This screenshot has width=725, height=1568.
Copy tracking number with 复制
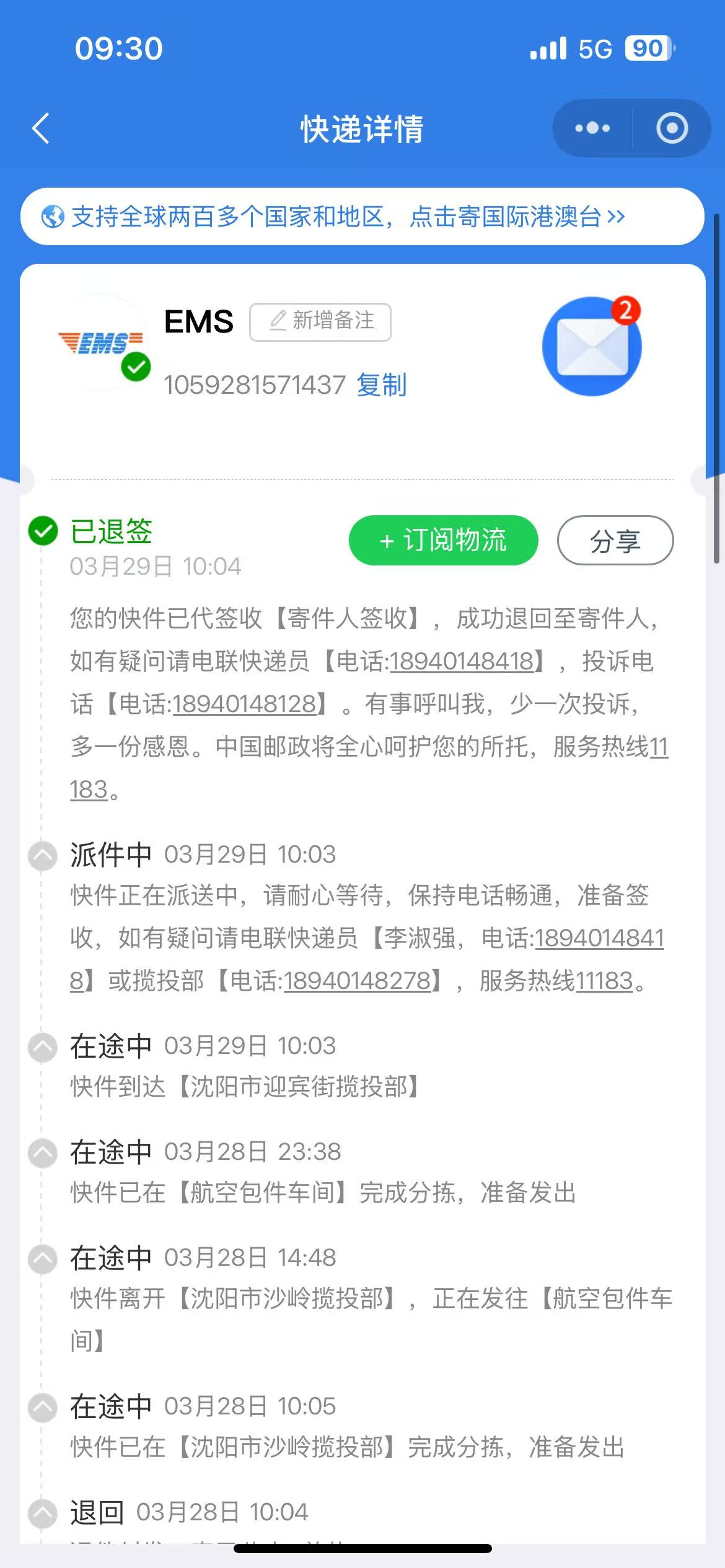coord(381,385)
